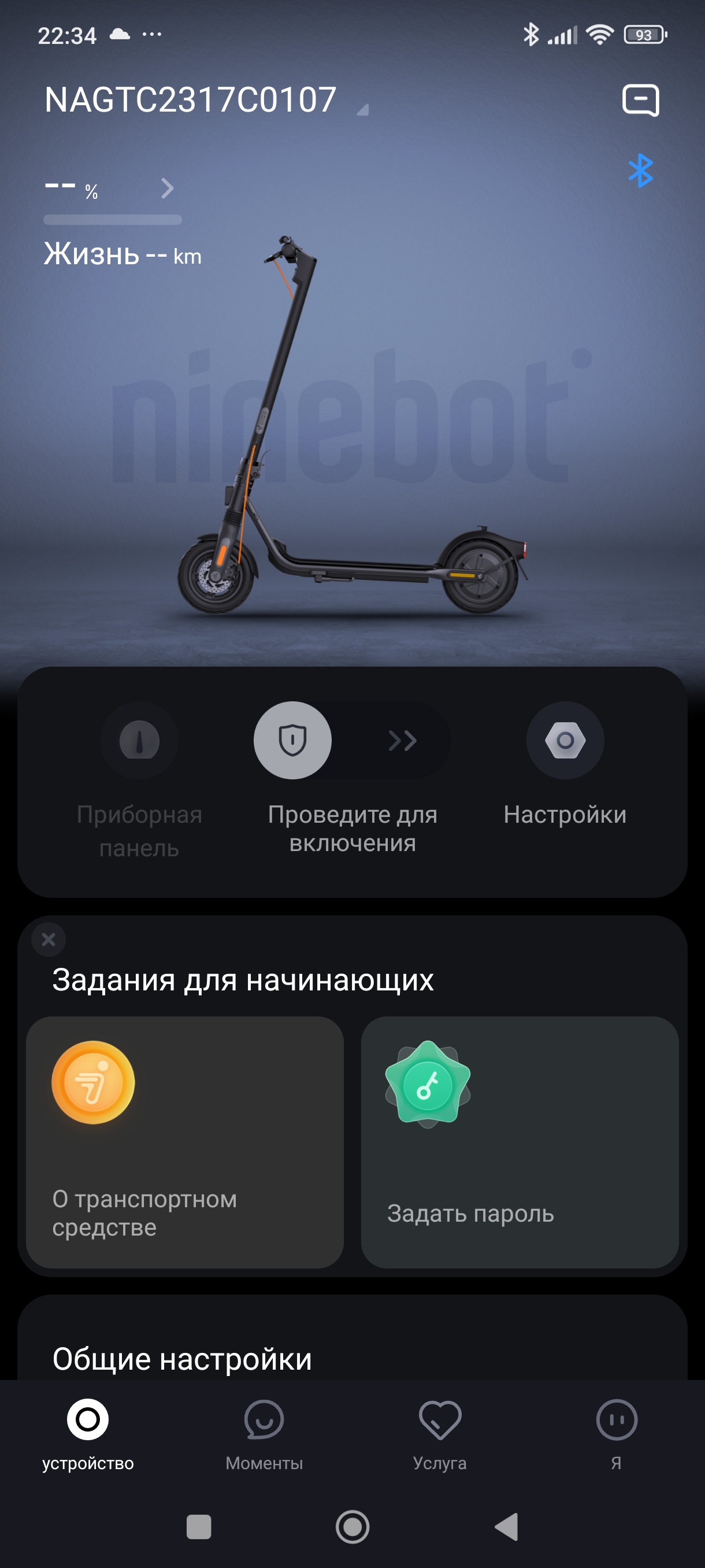705x1568 pixels.
Task: Open battery details via percentage chevron
Action: pyautogui.click(x=167, y=188)
